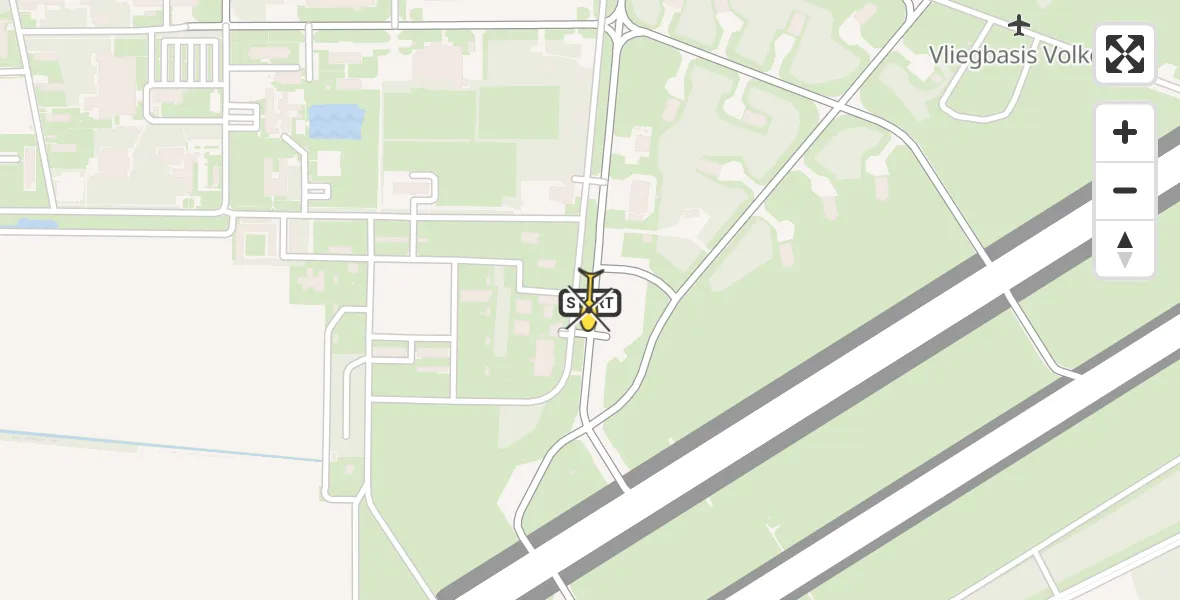Reset map bearing to north
This screenshot has width=1180, height=600.
tap(1125, 249)
